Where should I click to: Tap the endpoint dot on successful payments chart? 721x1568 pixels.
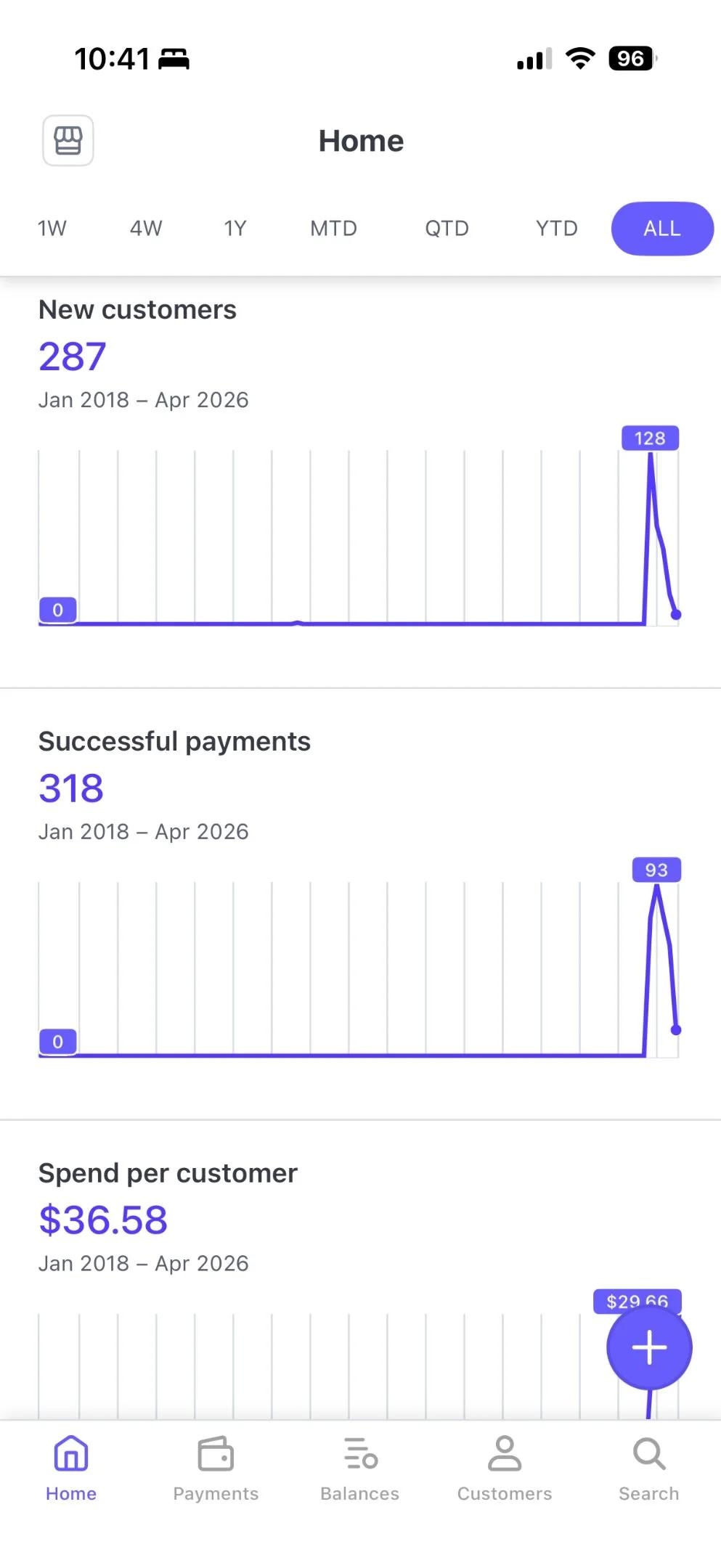(x=676, y=1029)
